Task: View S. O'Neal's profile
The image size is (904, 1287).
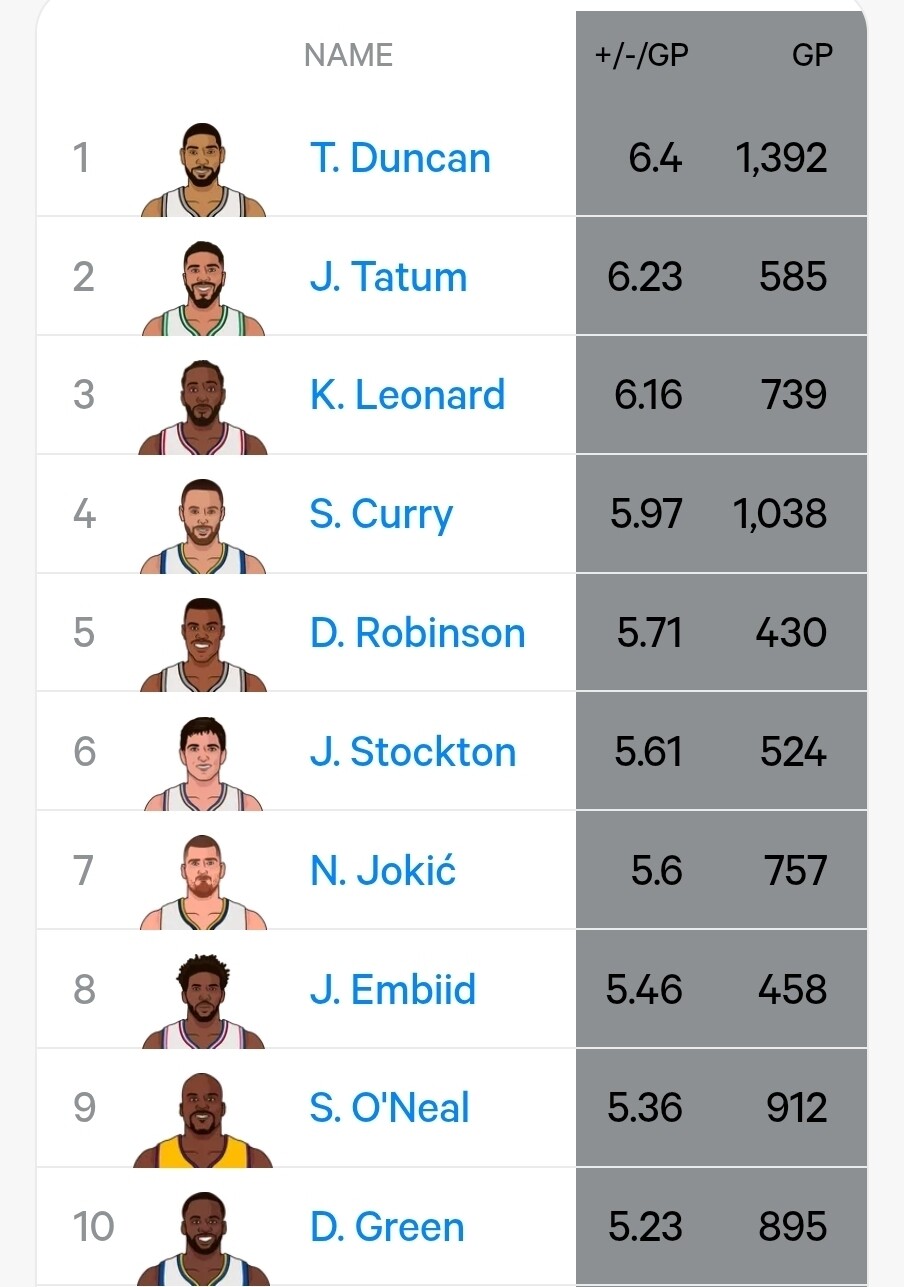Action: click(x=389, y=1108)
